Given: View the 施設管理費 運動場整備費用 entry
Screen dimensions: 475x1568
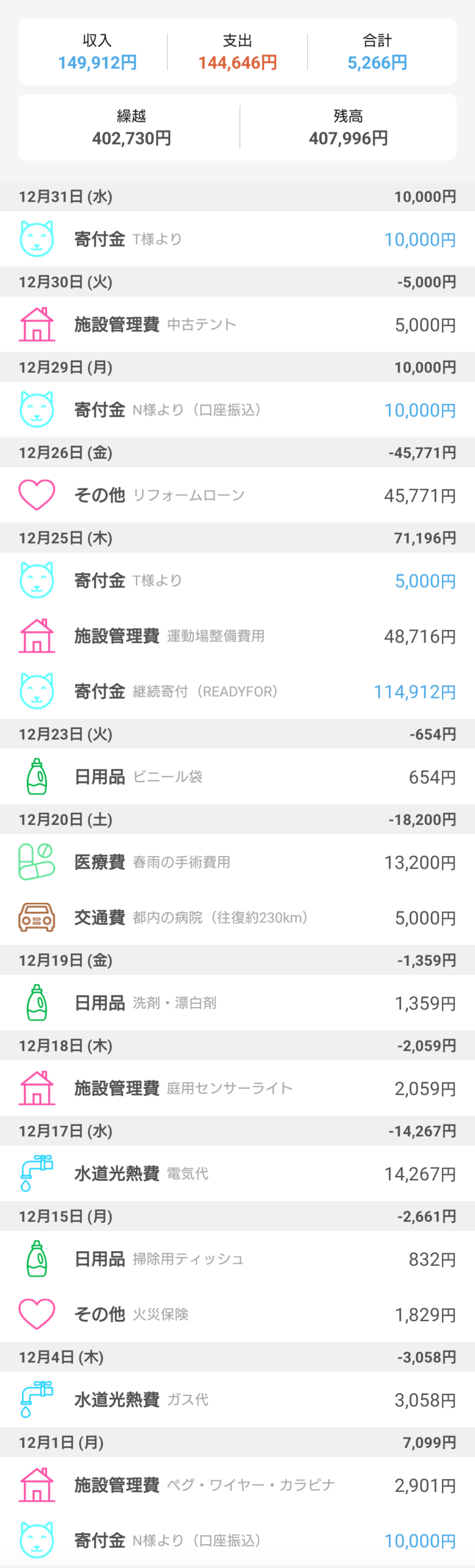Looking at the screenshot, I should pyautogui.click(x=238, y=636).
